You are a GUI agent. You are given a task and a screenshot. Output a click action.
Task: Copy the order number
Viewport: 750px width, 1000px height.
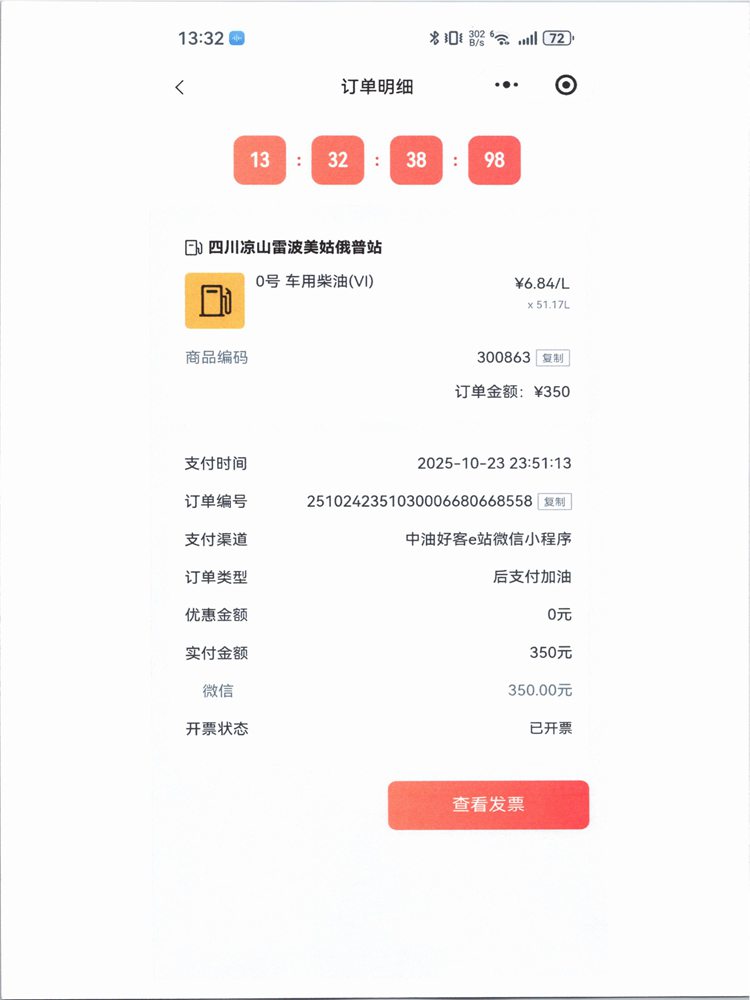click(555, 501)
